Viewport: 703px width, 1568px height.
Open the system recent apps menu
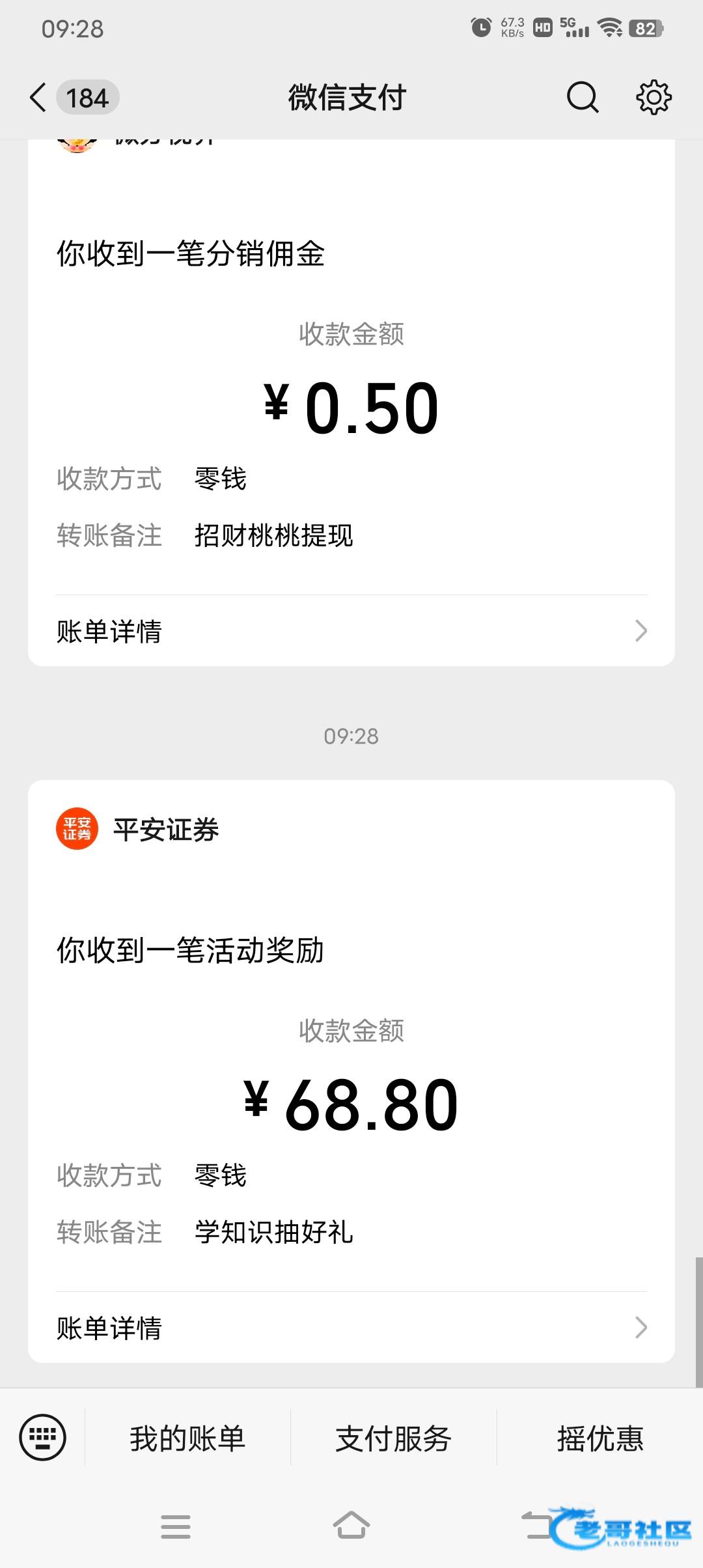(176, 1526)
